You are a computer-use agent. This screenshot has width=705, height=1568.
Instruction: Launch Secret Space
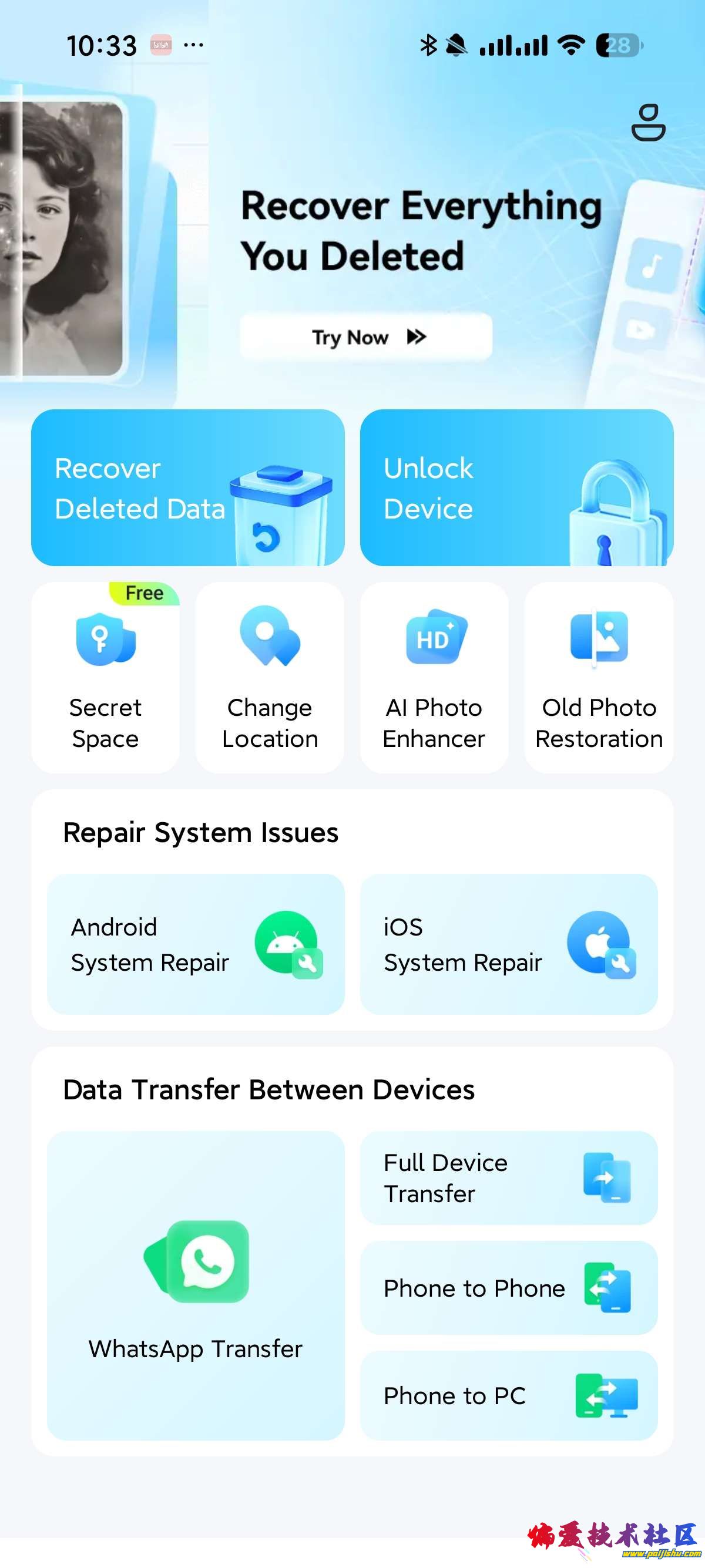[105, 678]
